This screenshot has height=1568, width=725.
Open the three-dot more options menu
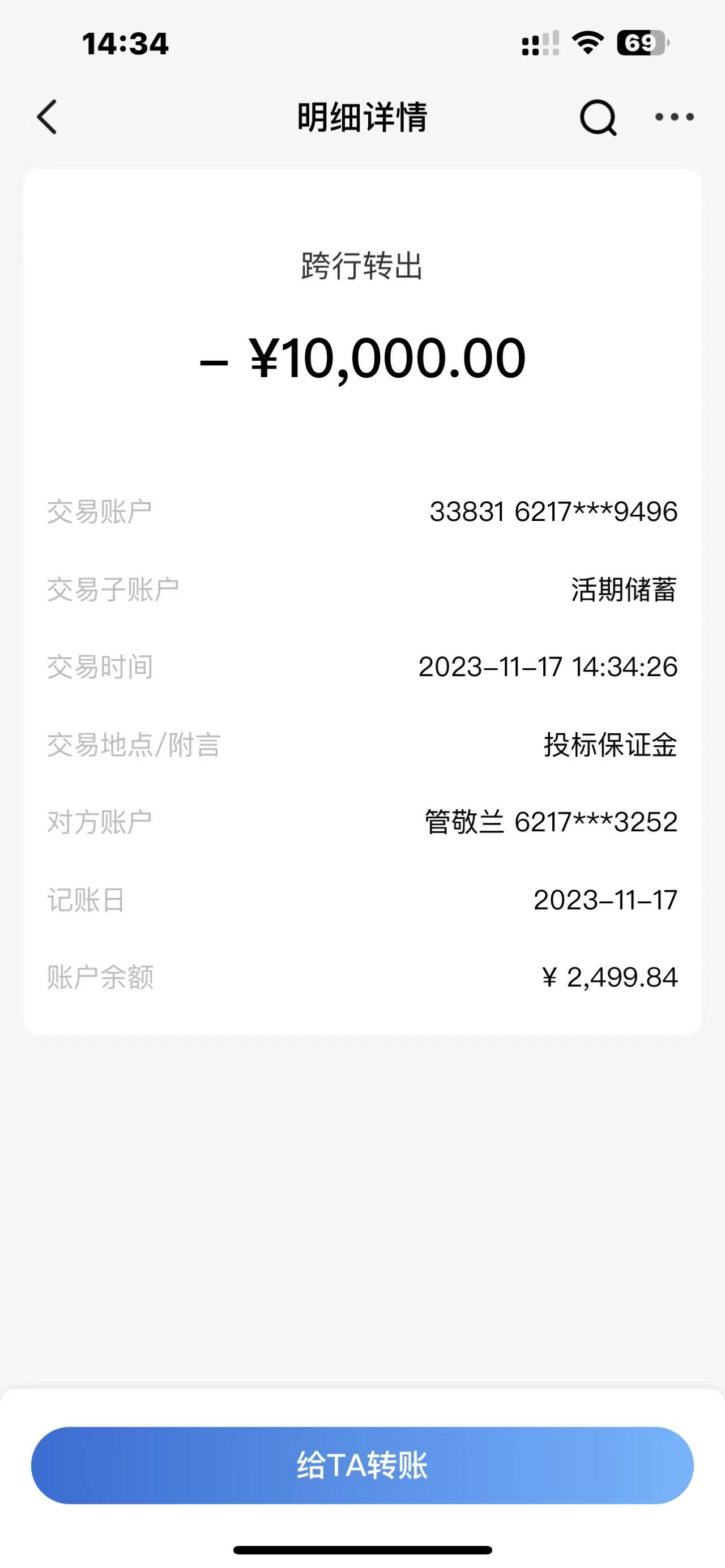674,117
